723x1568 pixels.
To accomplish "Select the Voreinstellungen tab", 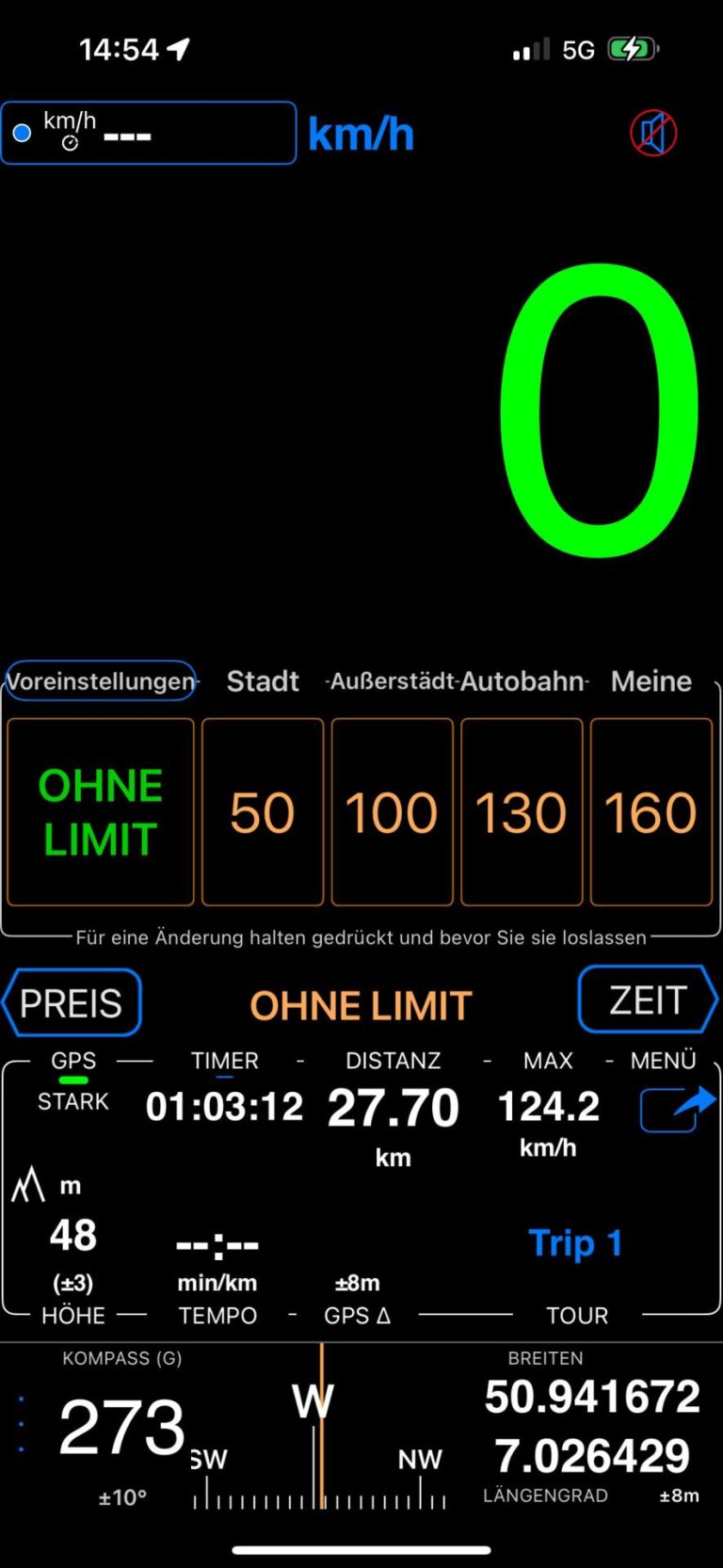I will pos(101,680).
